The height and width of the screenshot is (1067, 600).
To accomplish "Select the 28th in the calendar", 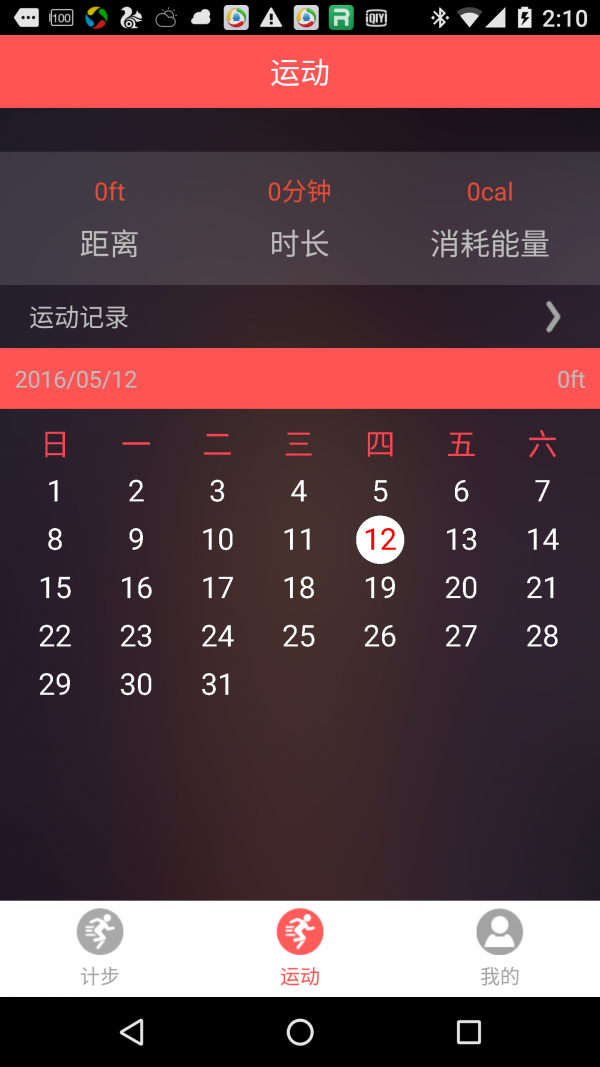I will coord(542,636).
